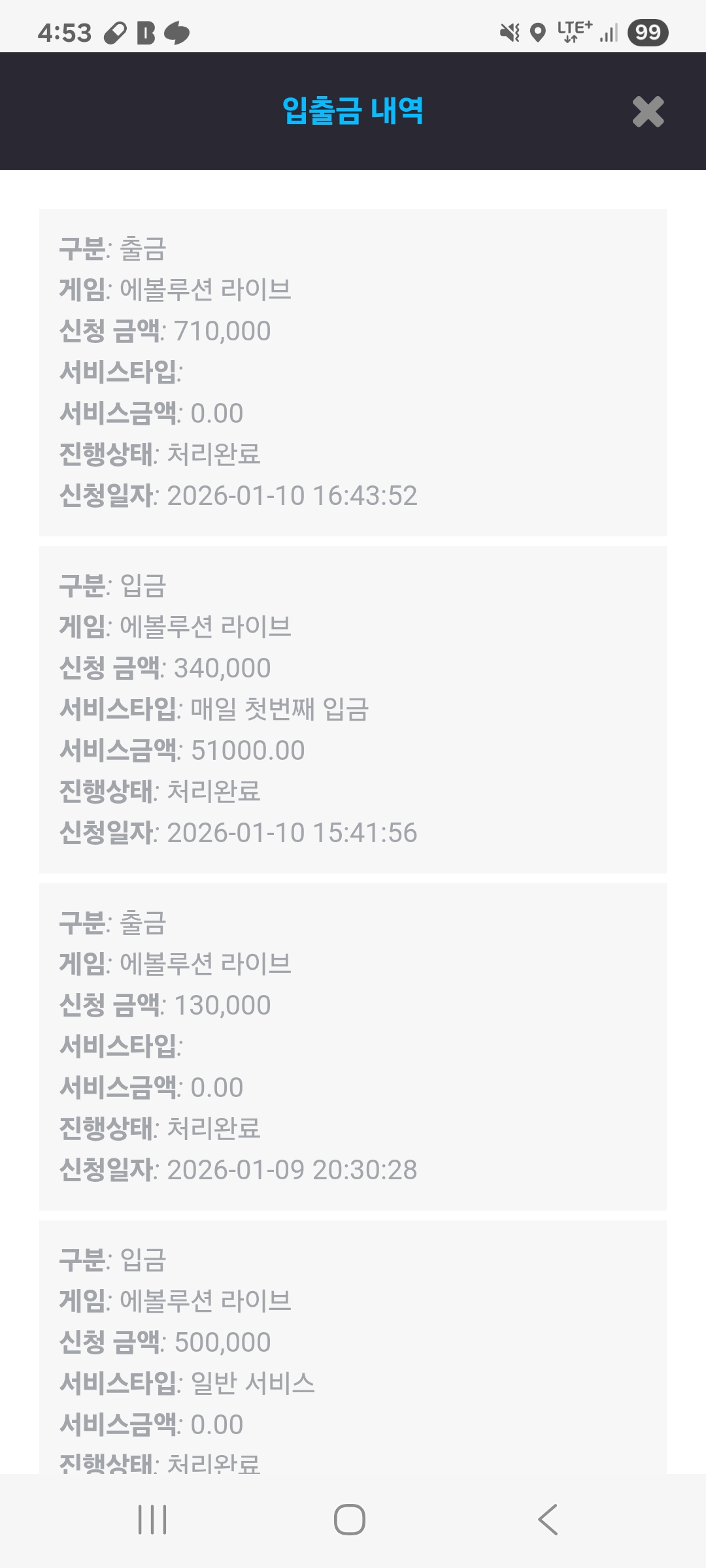This screenshot has height=1568, width=706.
Task: Close the 입출금 내역 window
Action: pyautogui.click(x=648, y=112)
